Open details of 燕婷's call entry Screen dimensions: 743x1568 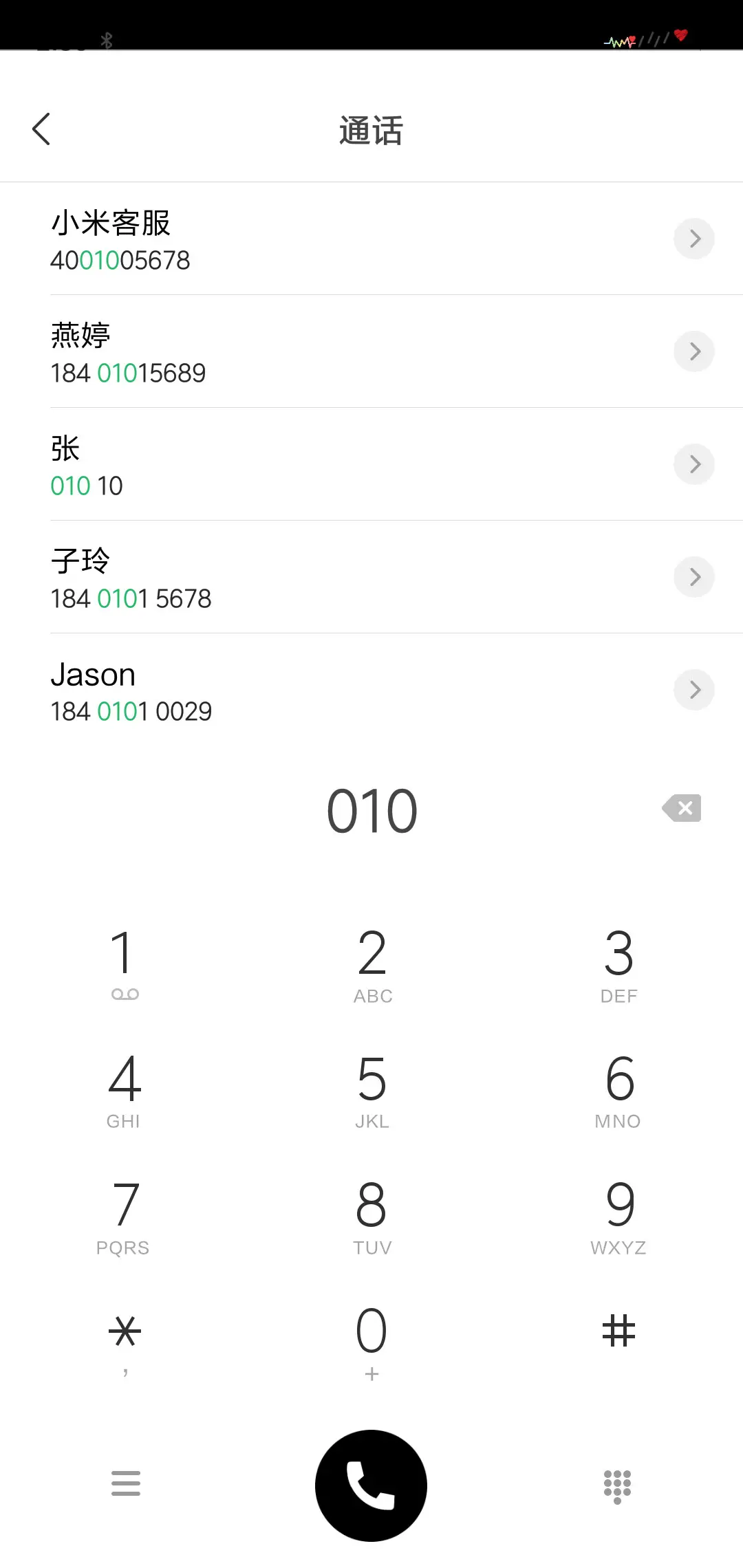[x=694, y=351]
